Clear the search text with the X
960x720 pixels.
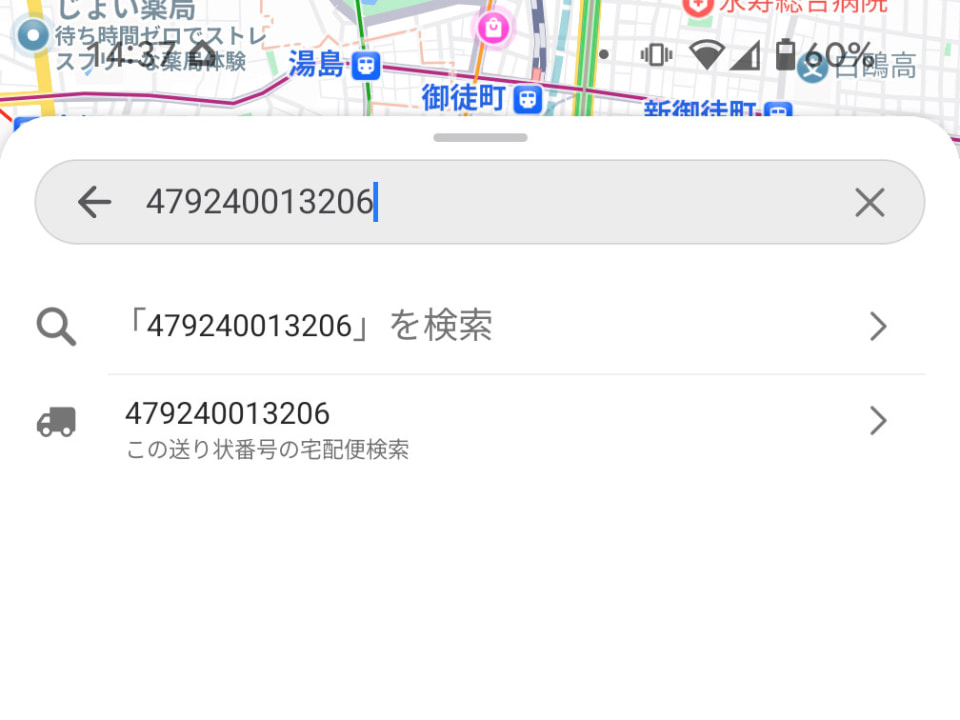869,203
